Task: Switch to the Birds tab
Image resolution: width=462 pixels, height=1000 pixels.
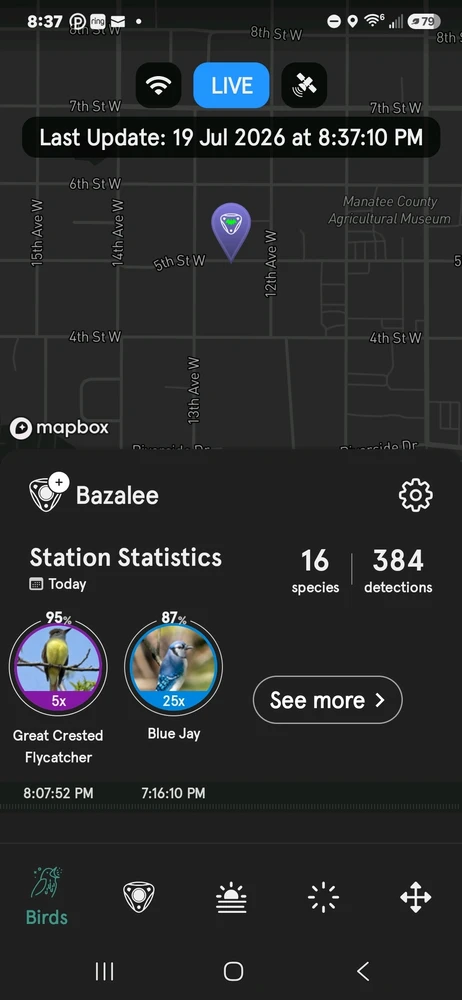Action: [47, 897]
